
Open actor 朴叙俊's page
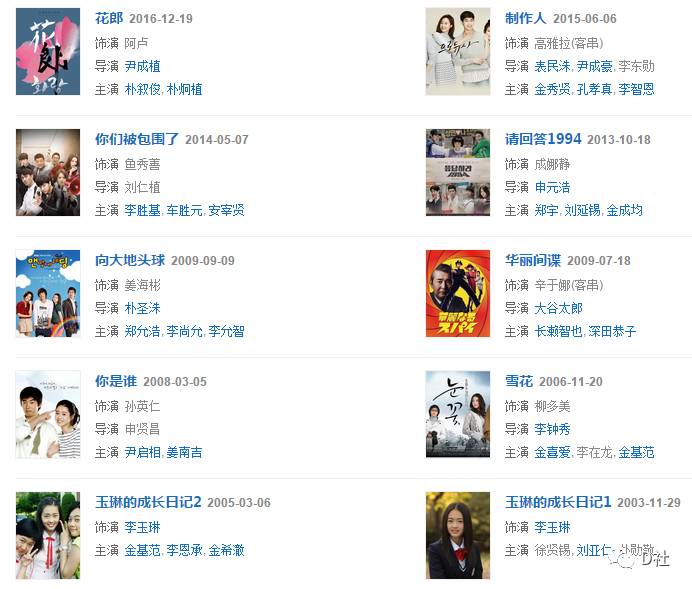142,89
